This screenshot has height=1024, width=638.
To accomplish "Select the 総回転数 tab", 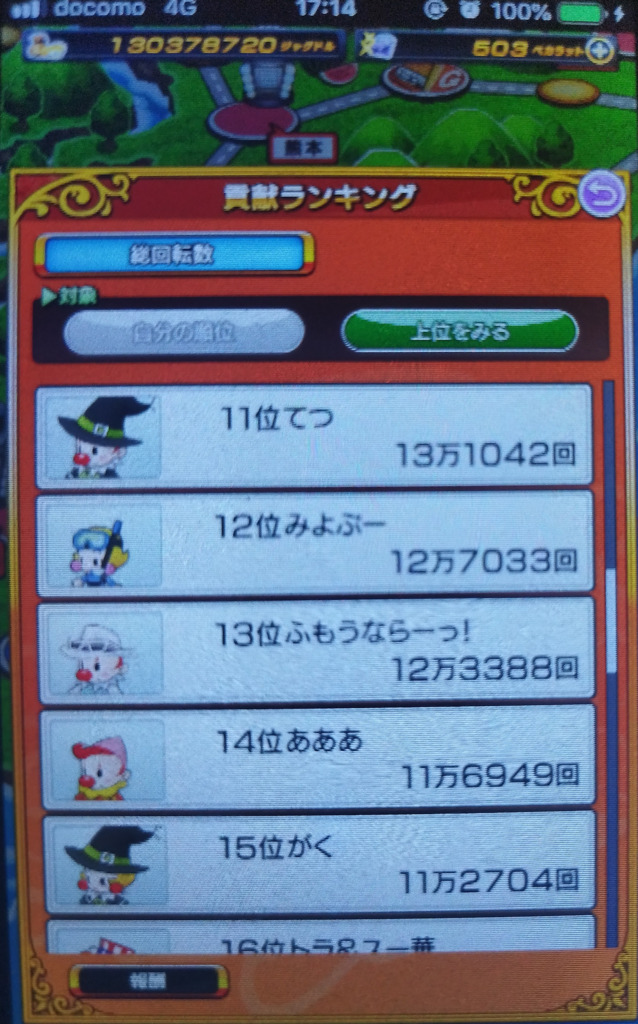I will (174, 254).
